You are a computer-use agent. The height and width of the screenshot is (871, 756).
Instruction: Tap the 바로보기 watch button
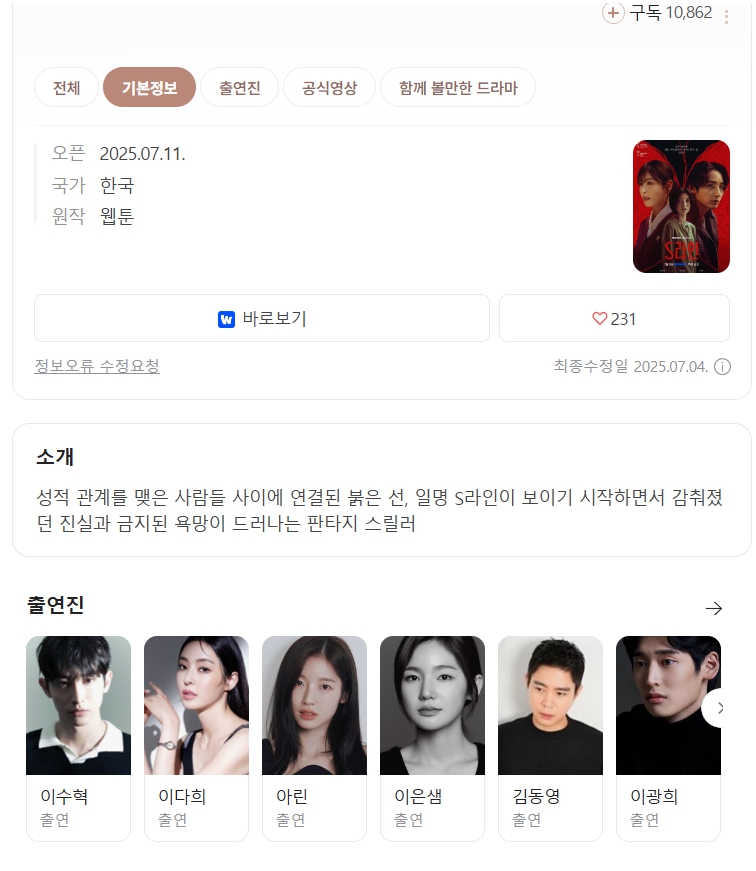tap(262, 319)
